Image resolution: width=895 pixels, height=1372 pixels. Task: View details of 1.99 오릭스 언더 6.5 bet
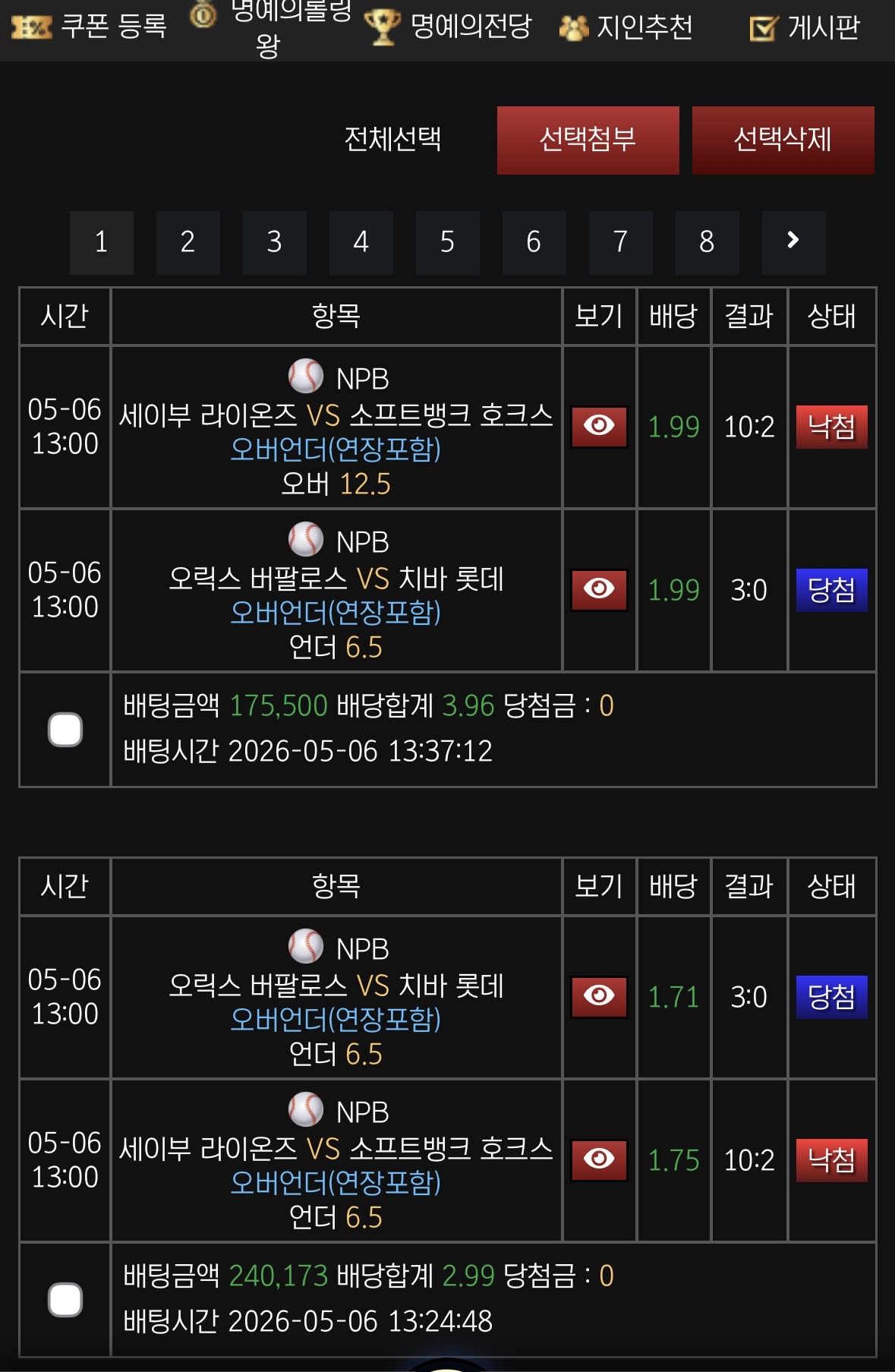tap(599, 590)
